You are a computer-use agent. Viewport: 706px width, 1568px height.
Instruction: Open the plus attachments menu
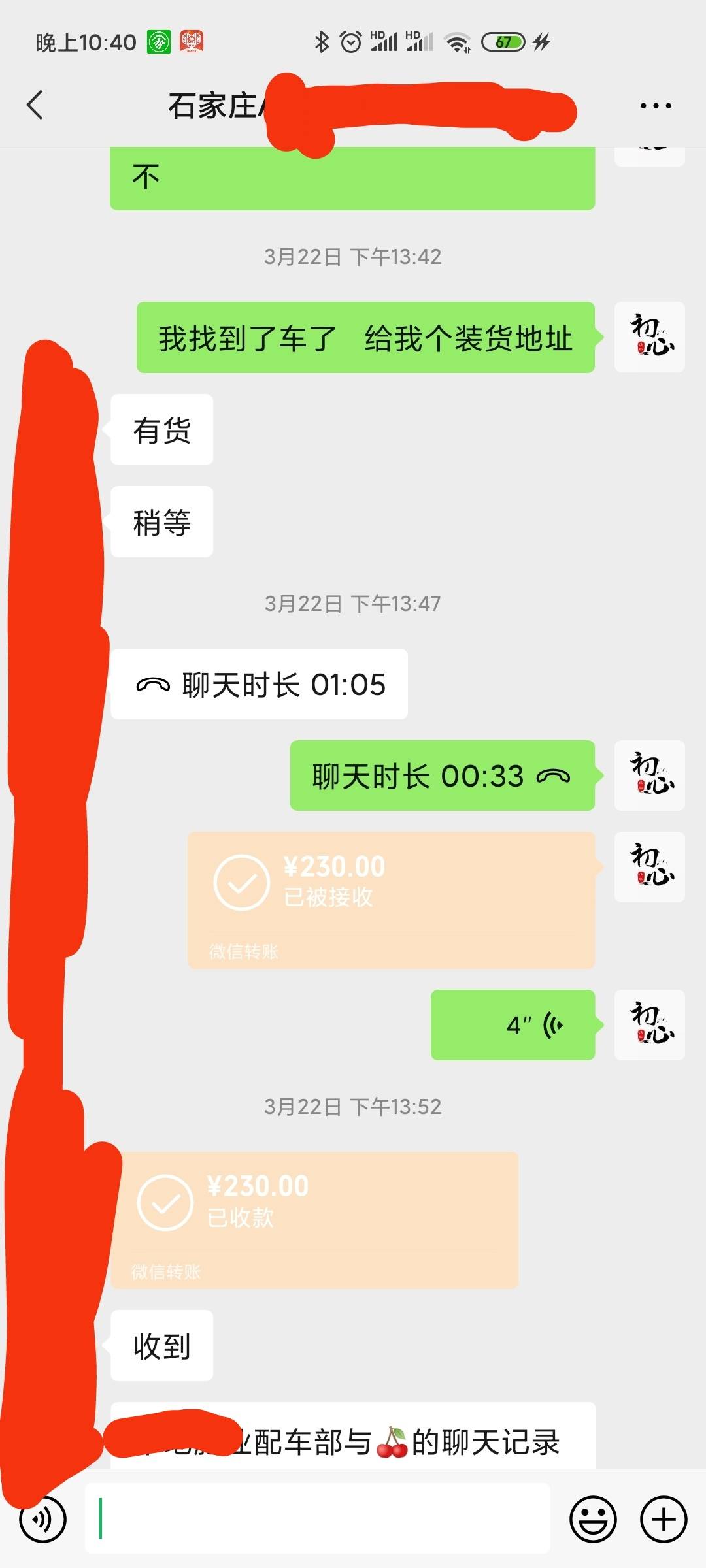[x=663, y=1519]
